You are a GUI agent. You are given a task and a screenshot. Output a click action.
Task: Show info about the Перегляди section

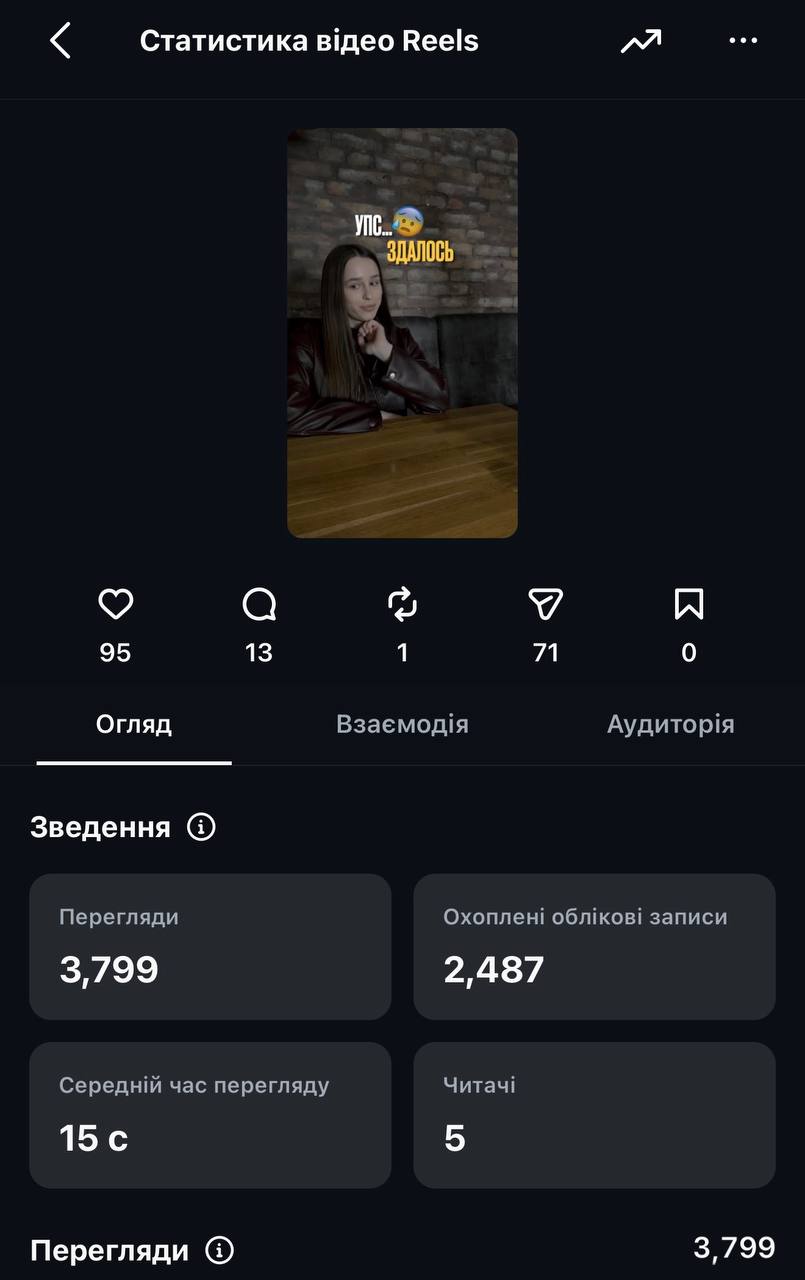[219, 1250]
